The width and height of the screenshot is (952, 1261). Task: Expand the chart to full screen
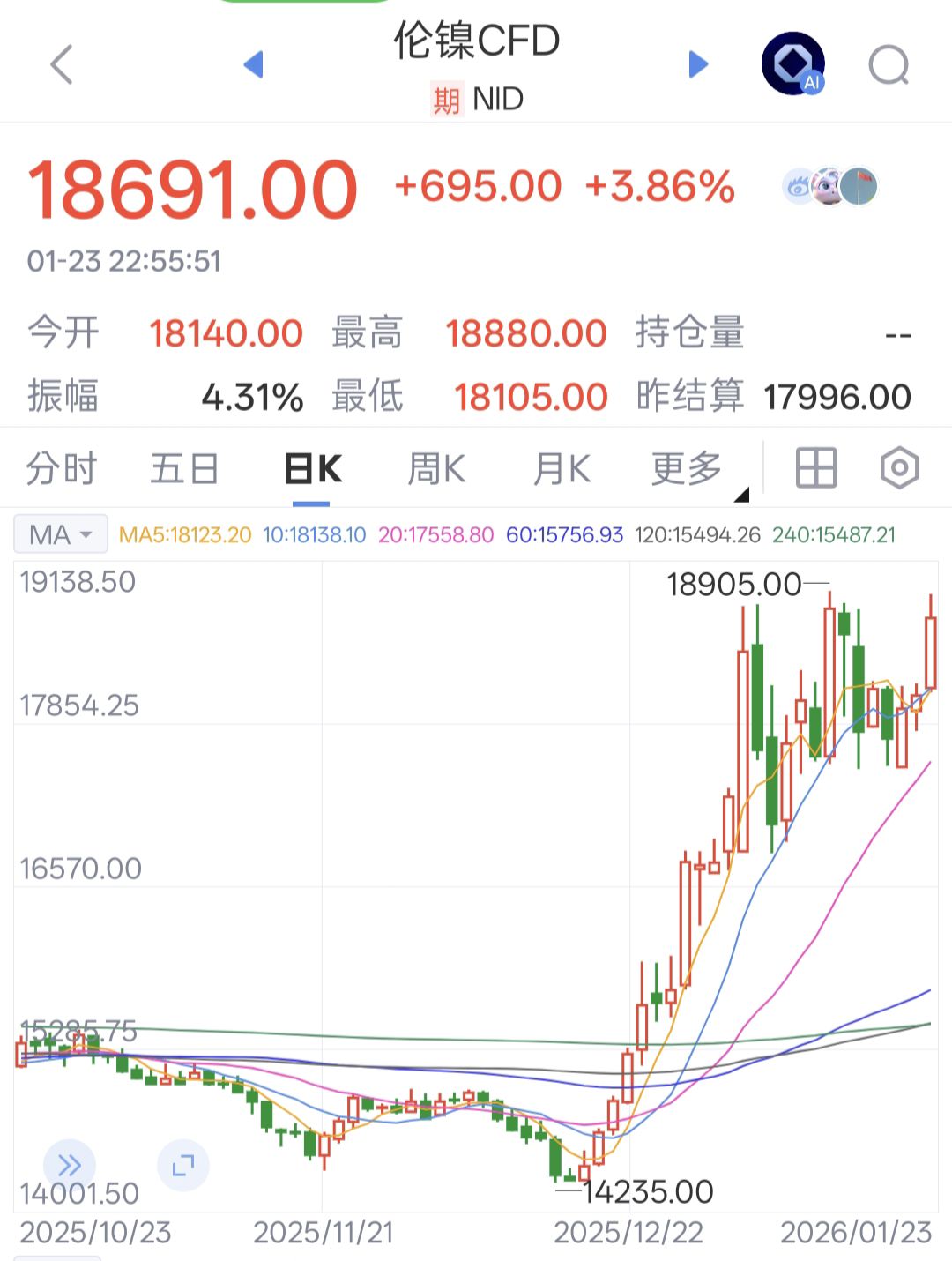pos(182,1166)
